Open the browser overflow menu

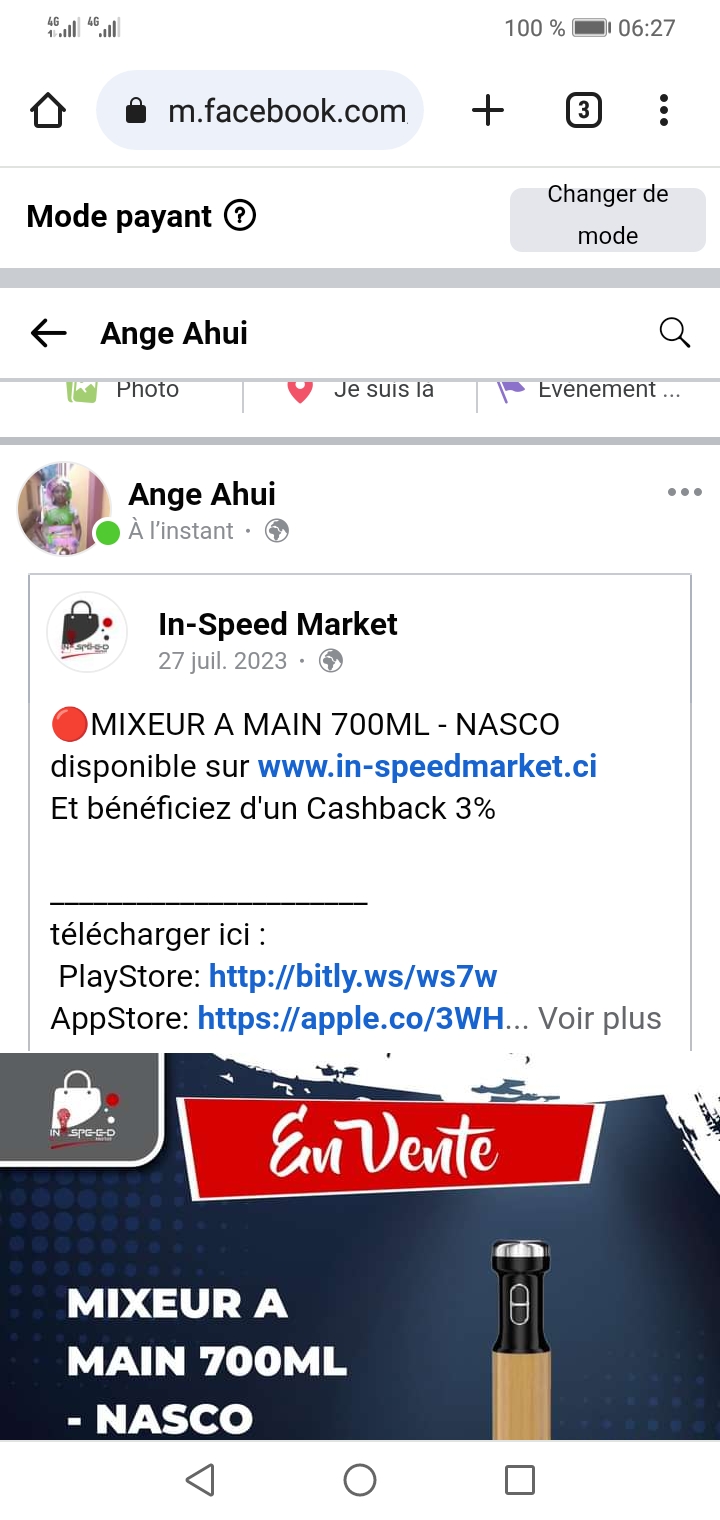click(x=663, y=110)
